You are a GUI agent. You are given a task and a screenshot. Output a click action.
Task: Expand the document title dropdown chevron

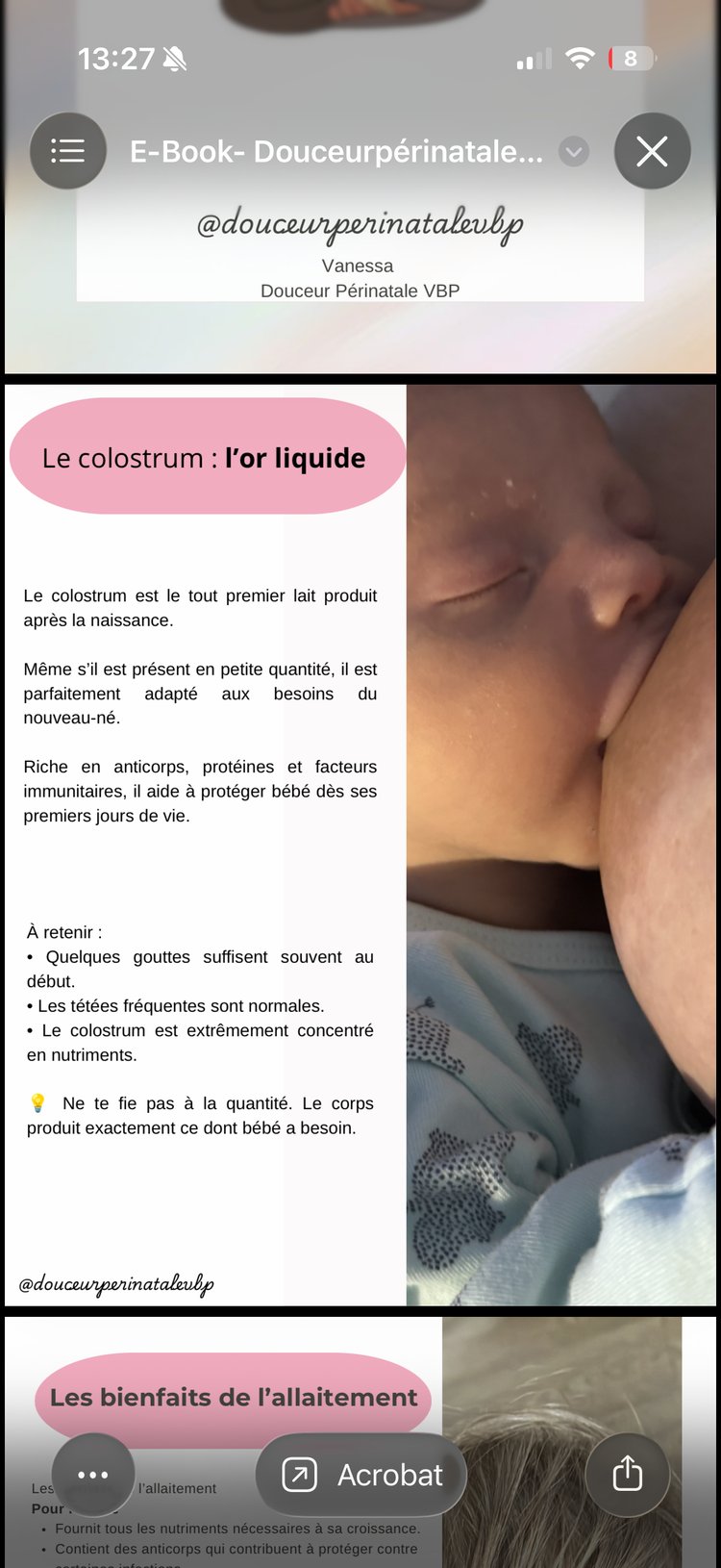point(574,151)
